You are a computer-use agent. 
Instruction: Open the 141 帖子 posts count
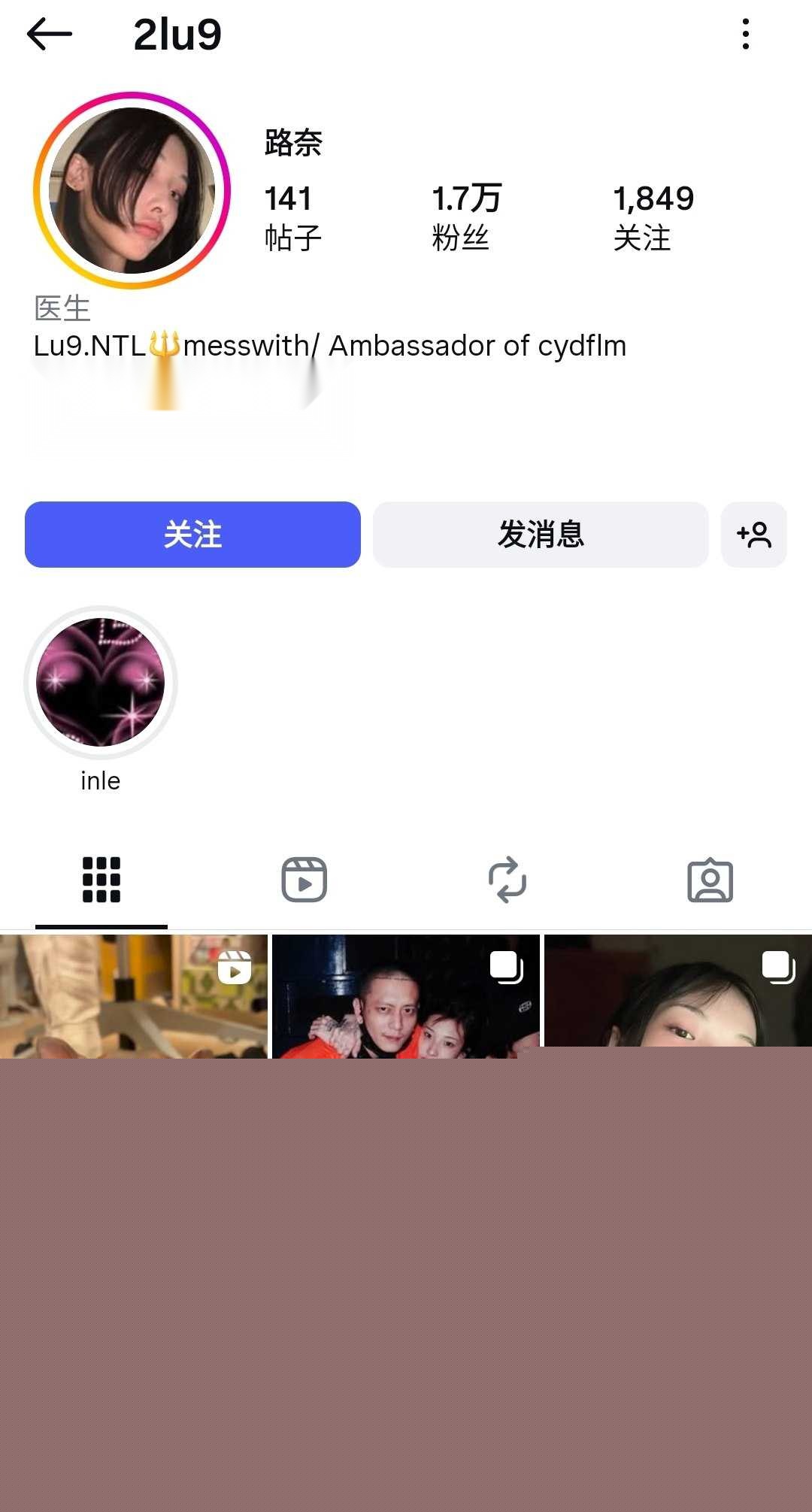pos(292,214)
